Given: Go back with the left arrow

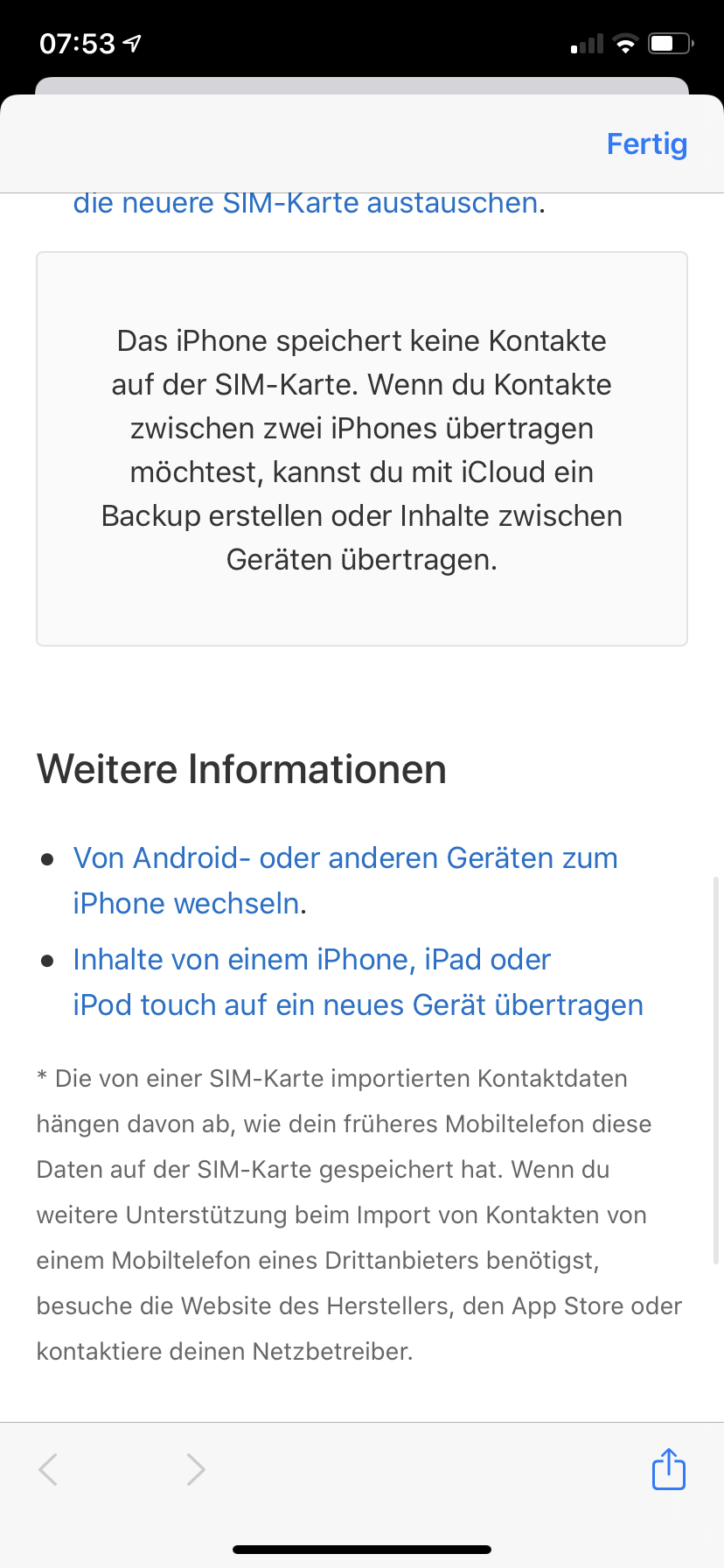Looking at the screenshot, I should click(49, 1469).
